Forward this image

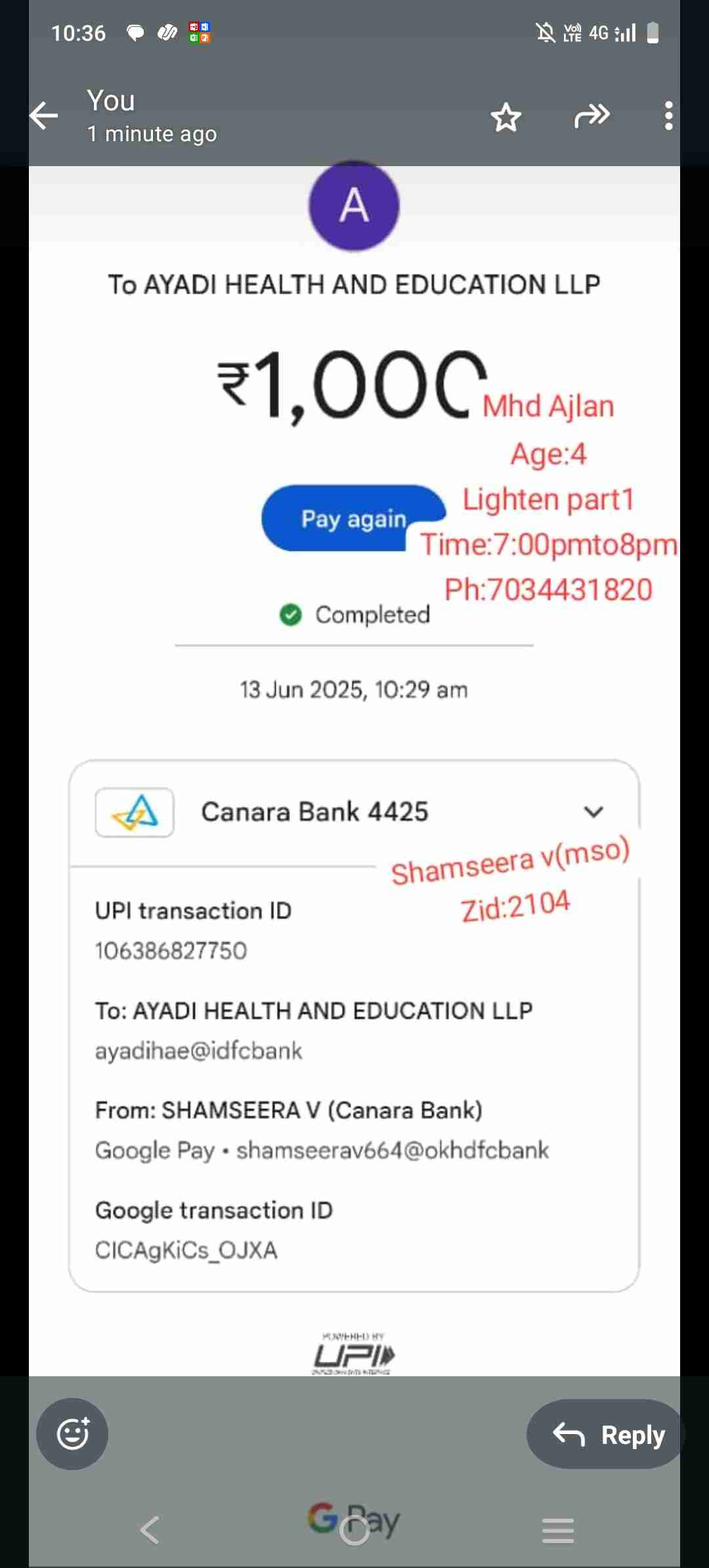(x=591, y=116)
